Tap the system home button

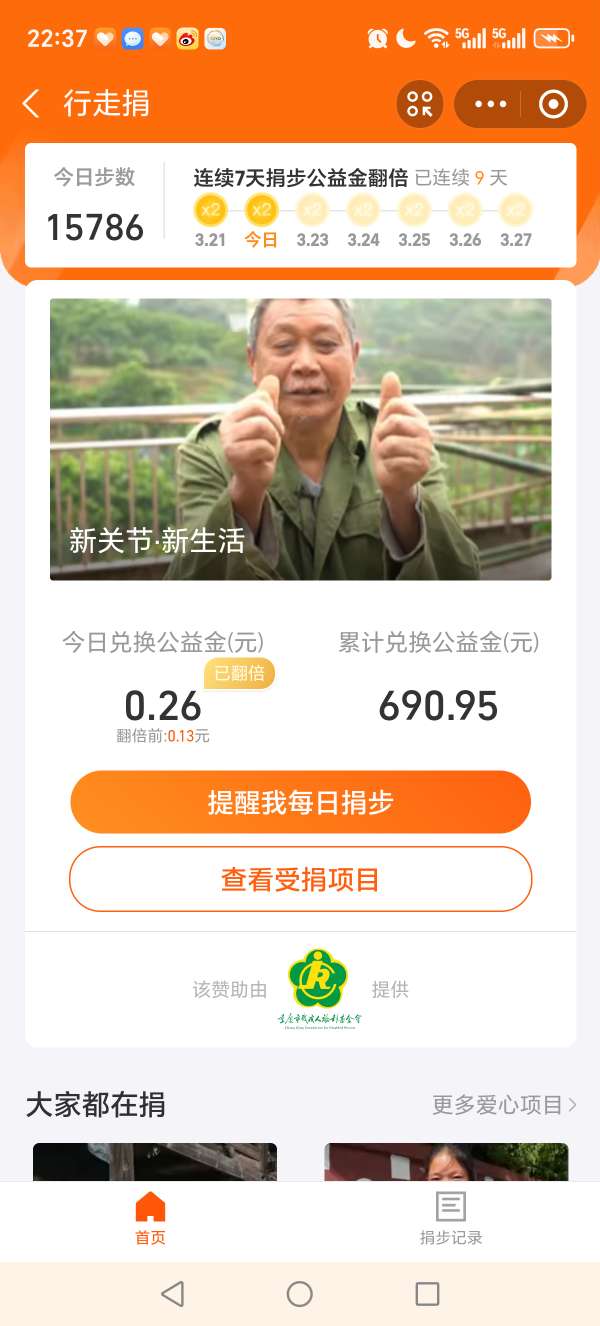[300, 1294]
